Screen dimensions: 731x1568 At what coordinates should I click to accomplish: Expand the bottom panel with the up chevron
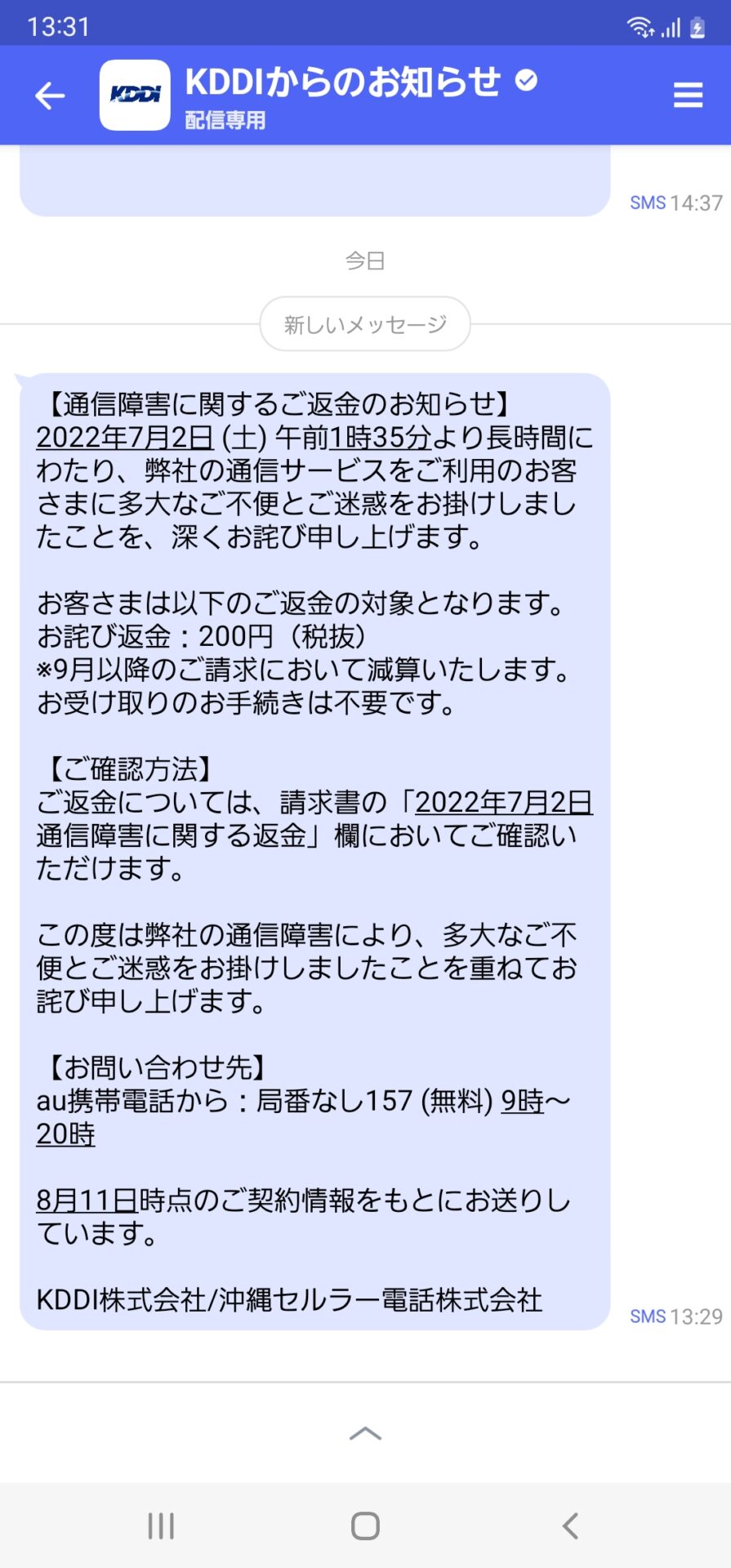pyautogui.click(x=365, y=1433)
